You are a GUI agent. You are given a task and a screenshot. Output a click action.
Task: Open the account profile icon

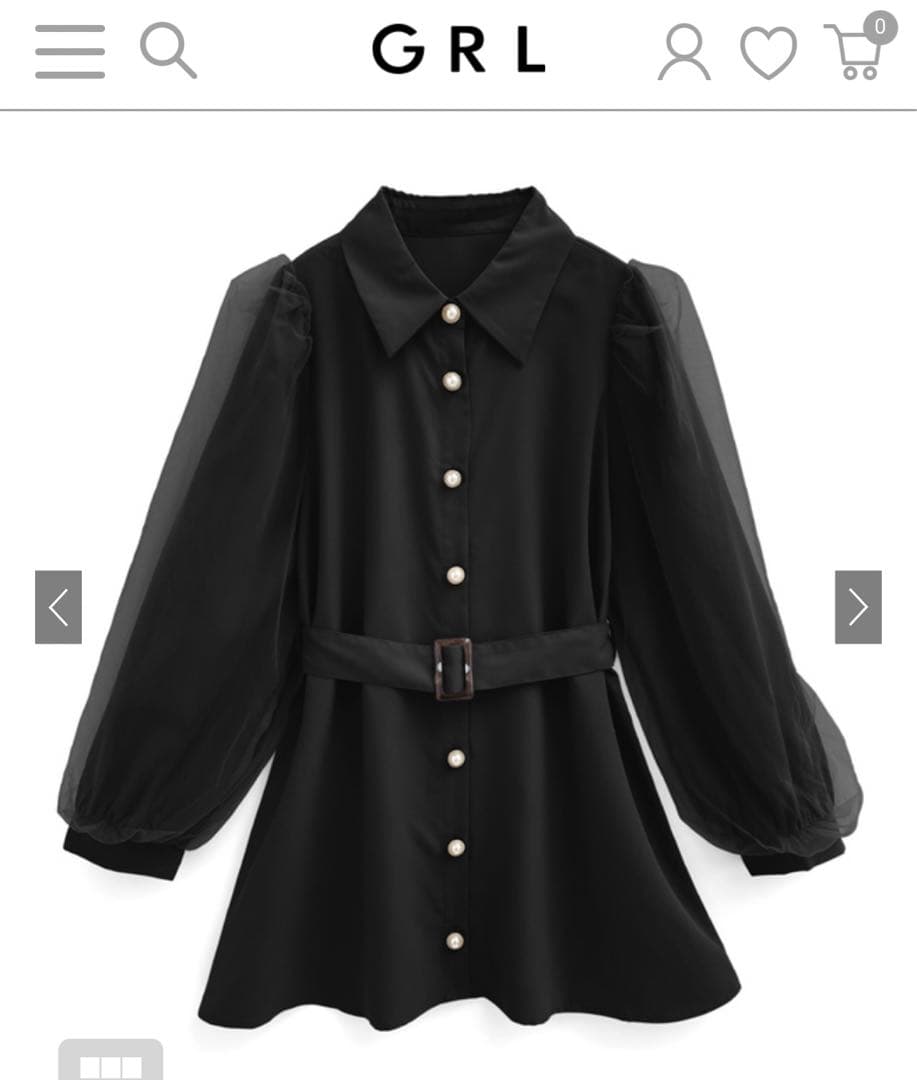(x=684, y=52)
